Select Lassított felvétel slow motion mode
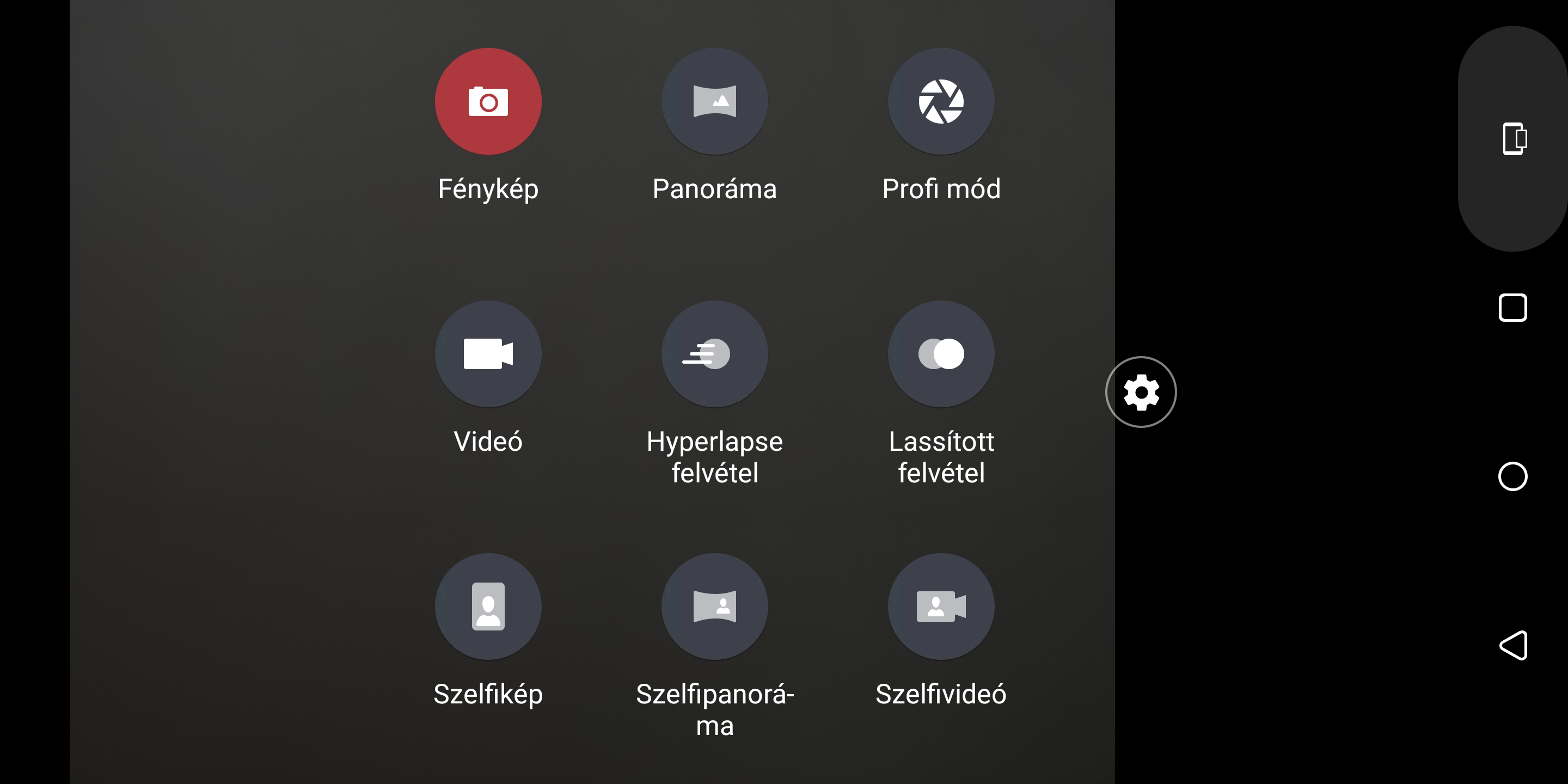This screenshot has width=1568, height=784. coord(940,354)
